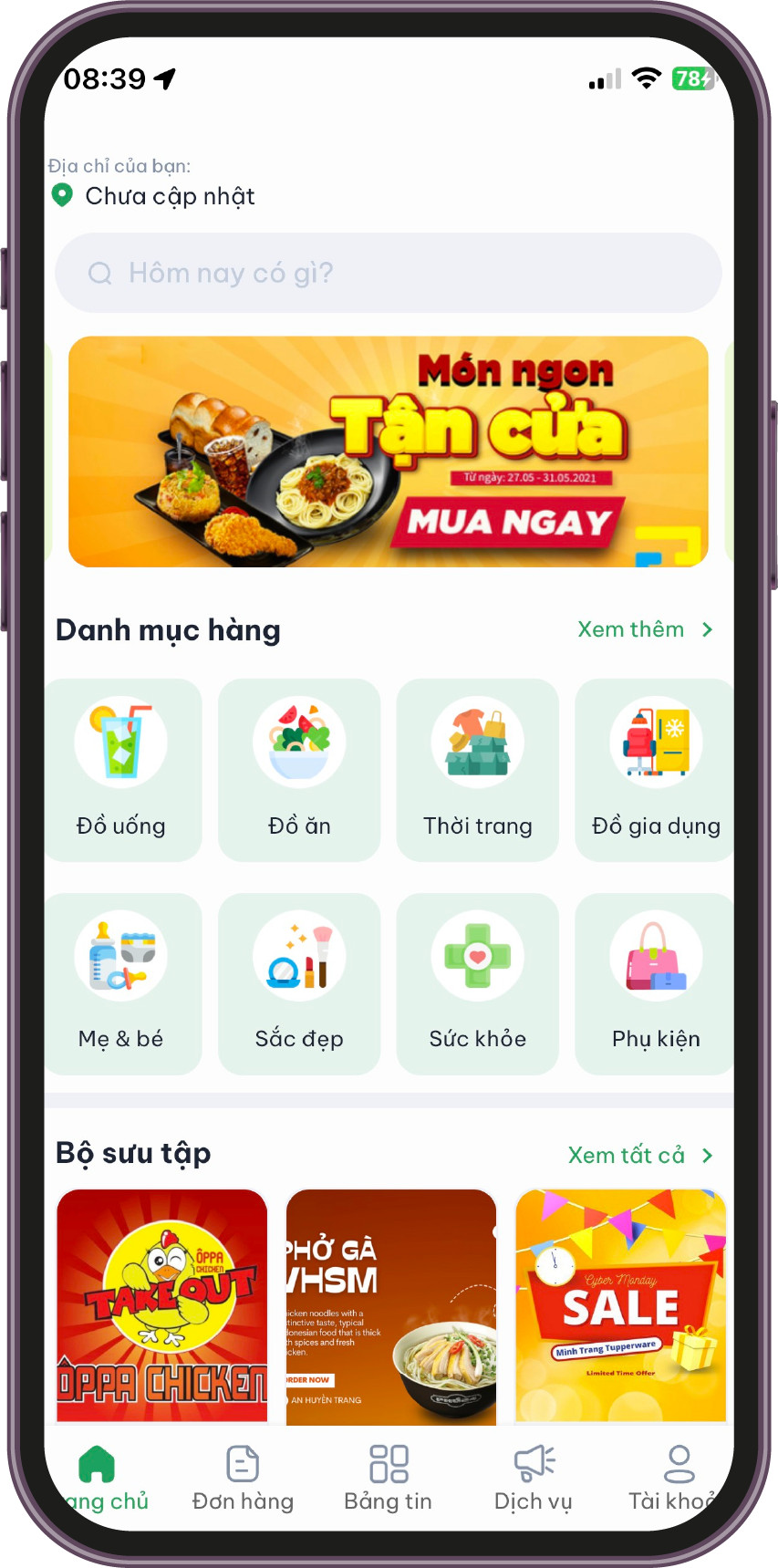
Task: Go to the Dịch vụ tab
Action: (x=534, y=1478)
